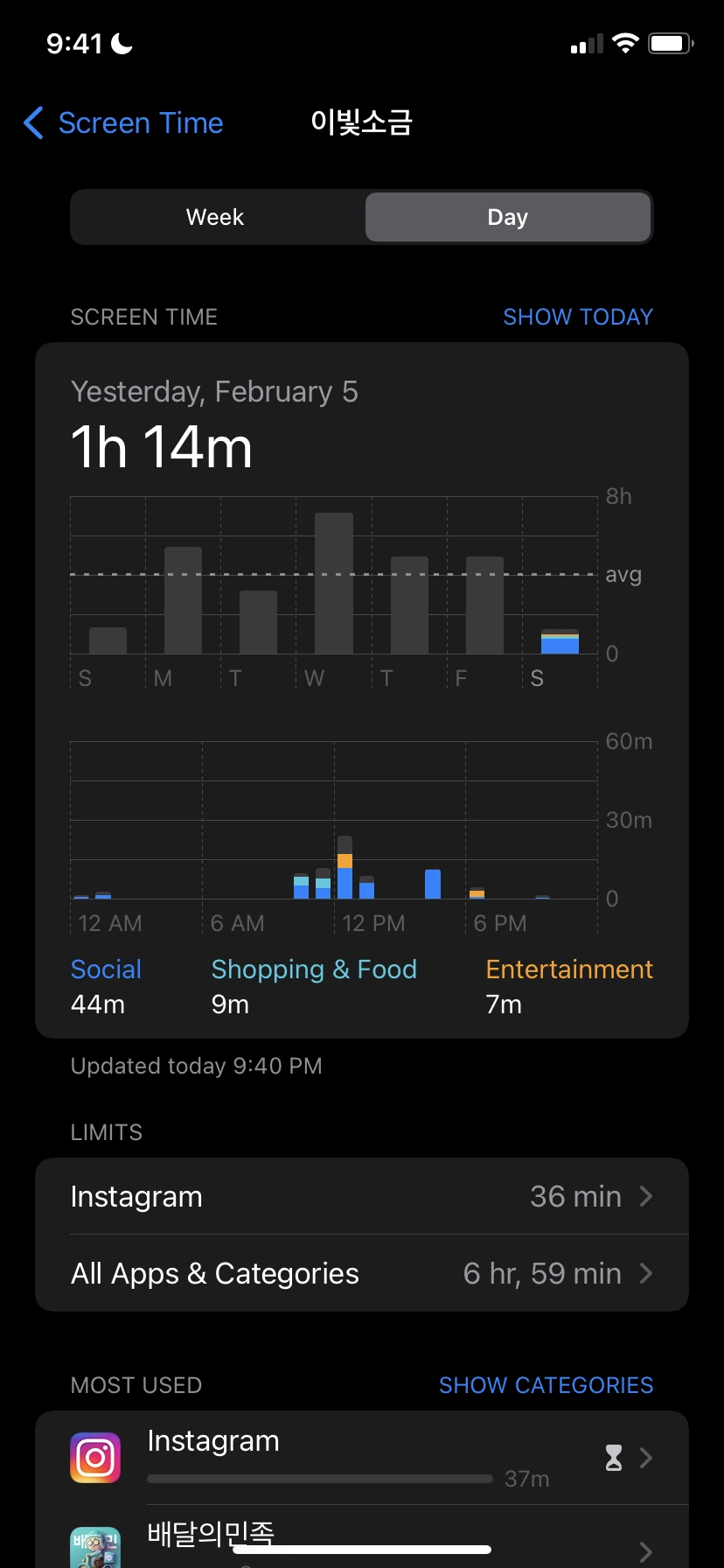Select Wednesday's bar in the weekly chart
Viewport: 724px width, 1568px height.
click(x=334, y=584)
